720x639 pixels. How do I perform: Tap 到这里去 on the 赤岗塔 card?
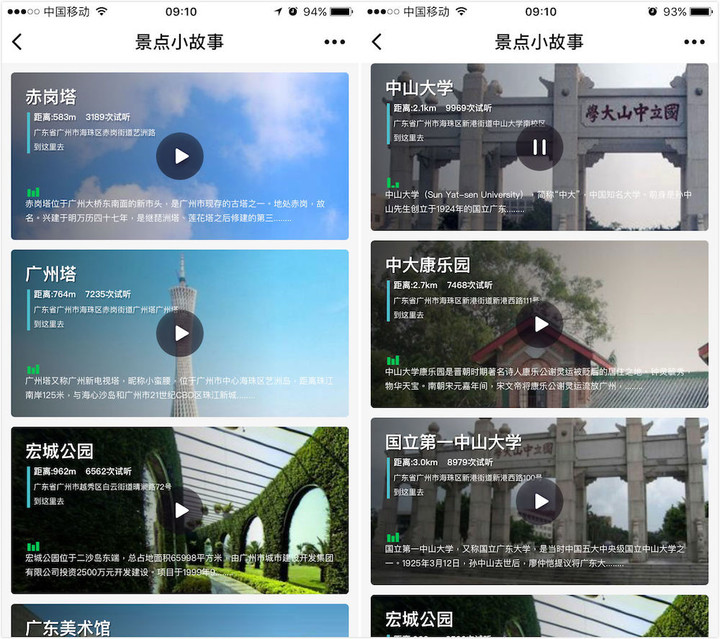point(49,147)
